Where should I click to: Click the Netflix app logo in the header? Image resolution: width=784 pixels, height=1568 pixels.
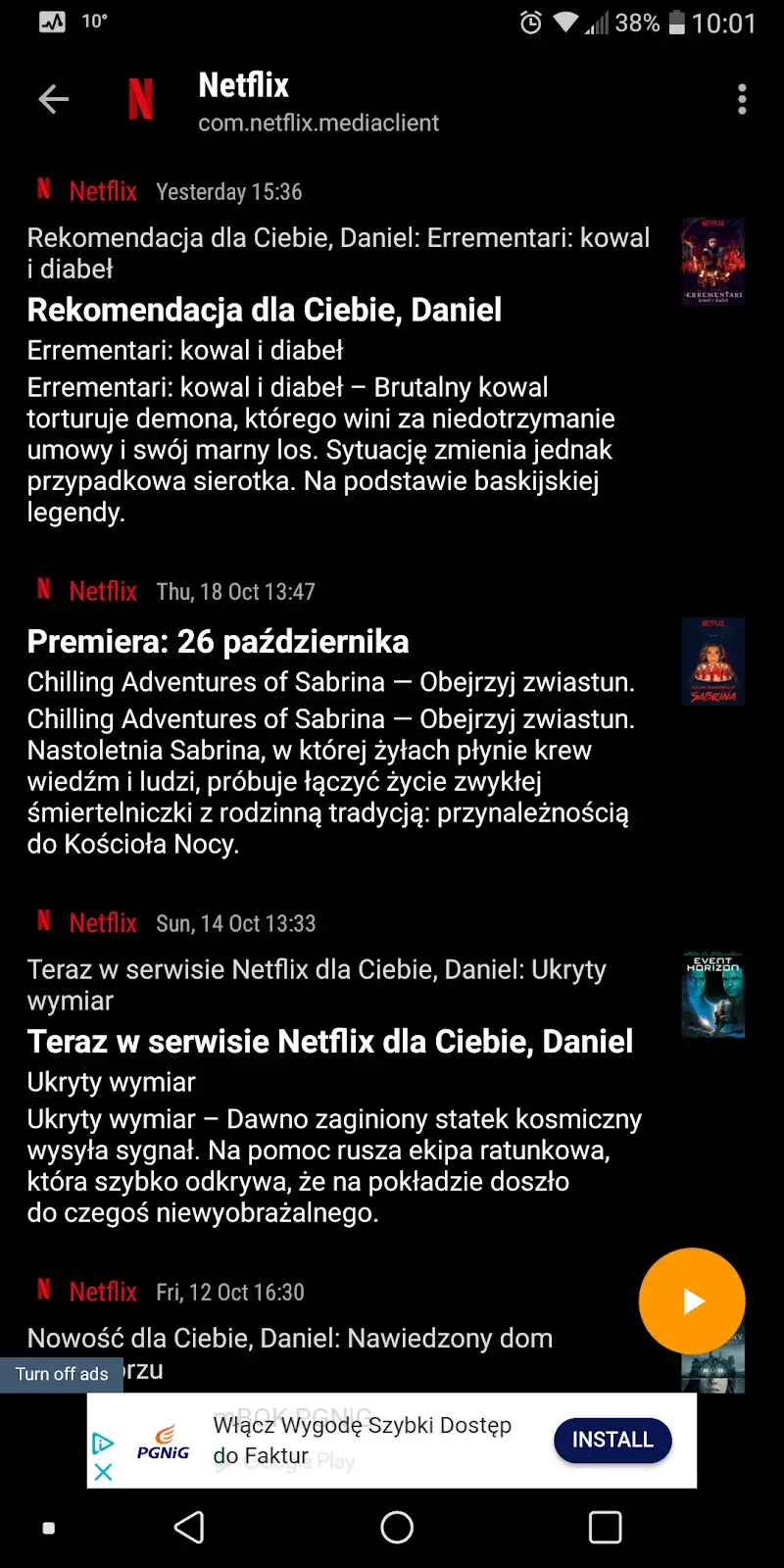coord(141,99)
